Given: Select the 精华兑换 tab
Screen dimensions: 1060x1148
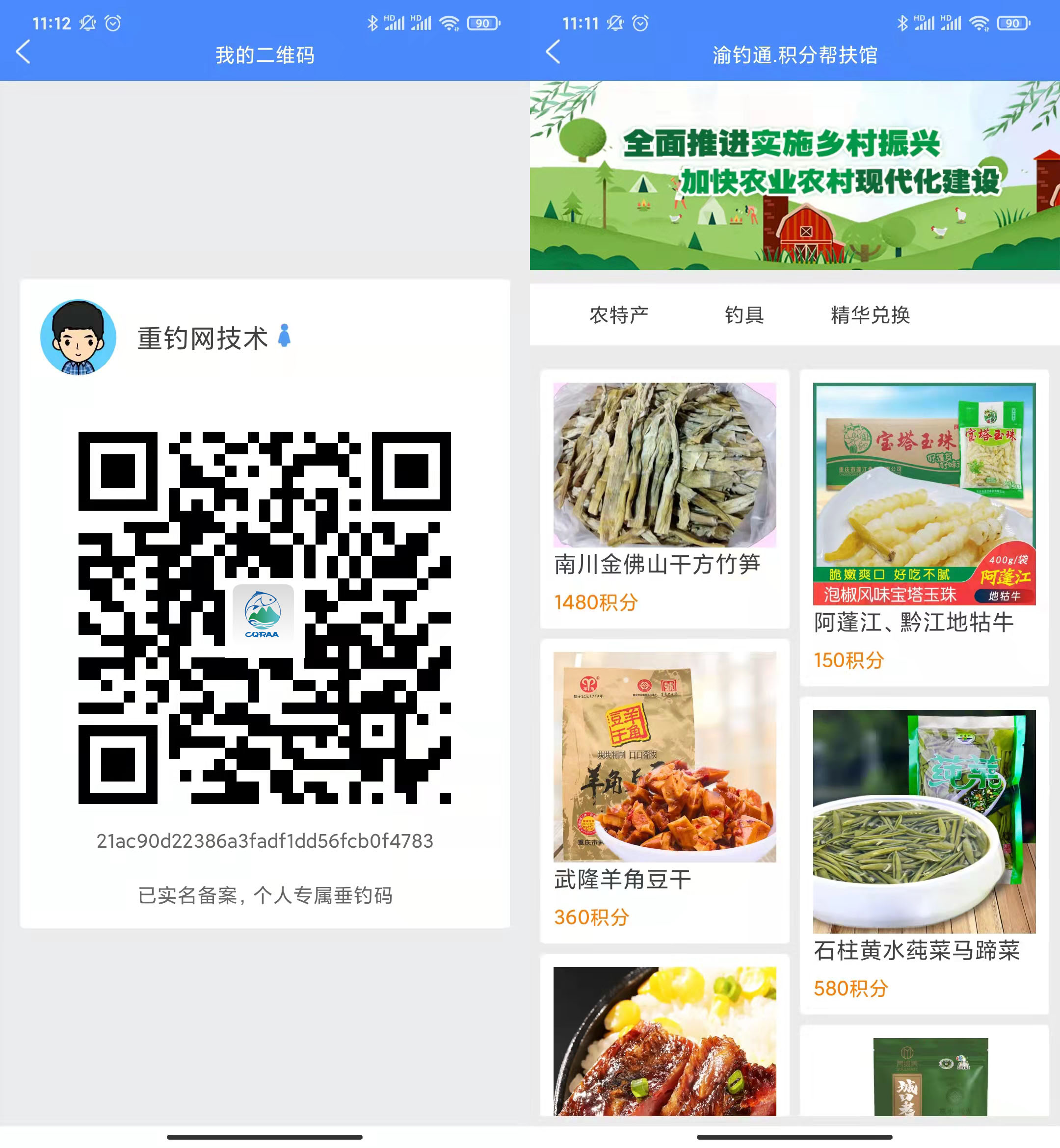Looking at the screenshot, I should point(870,315).
